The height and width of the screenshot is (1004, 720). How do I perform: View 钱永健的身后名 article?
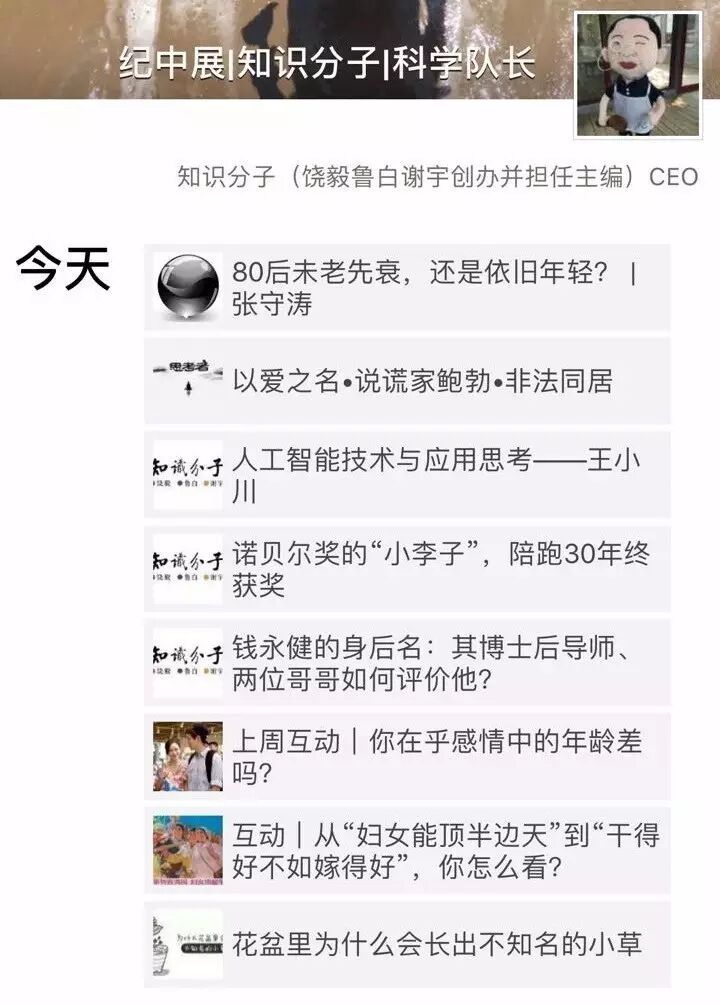(408, 663)
